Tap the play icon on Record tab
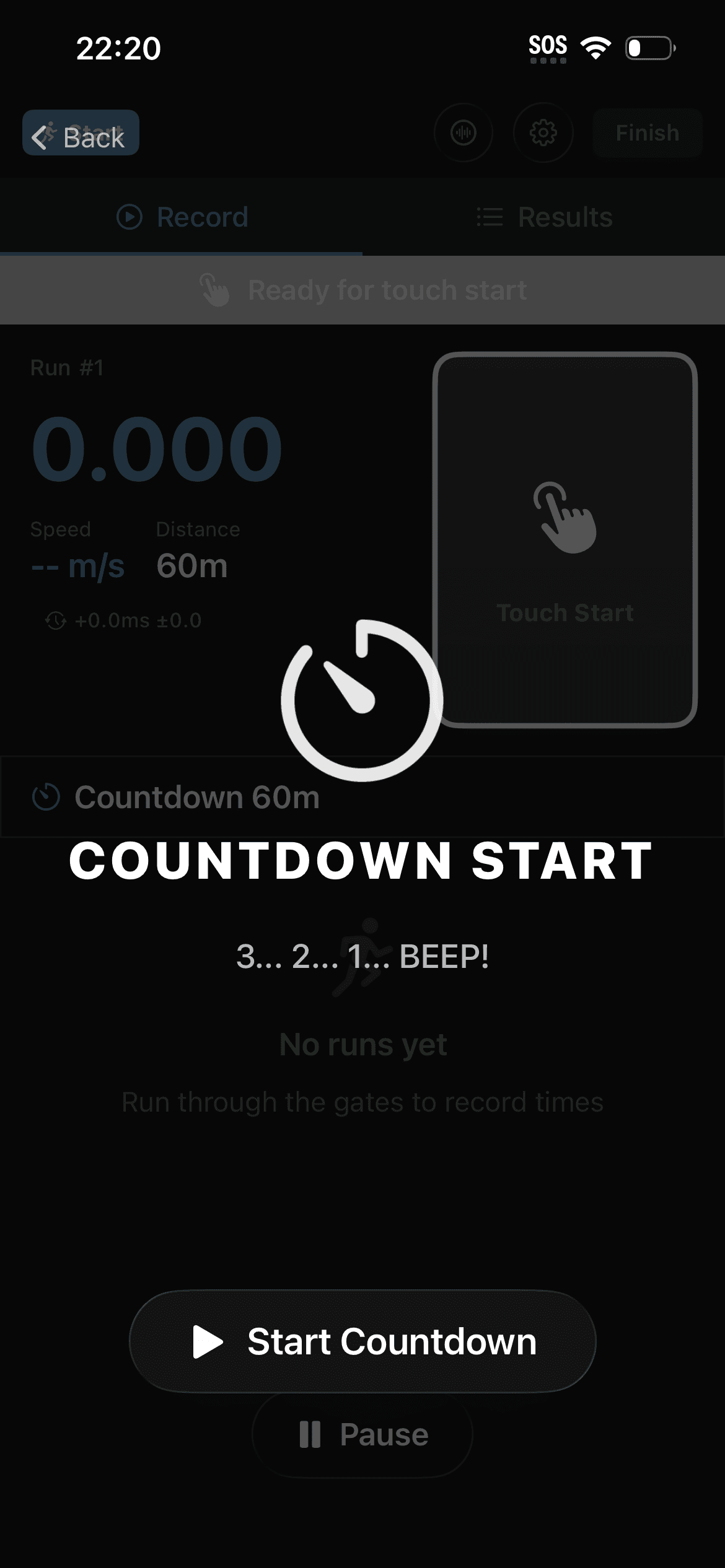The height and width of the screenshot is (1568, 725). point(128,217)
